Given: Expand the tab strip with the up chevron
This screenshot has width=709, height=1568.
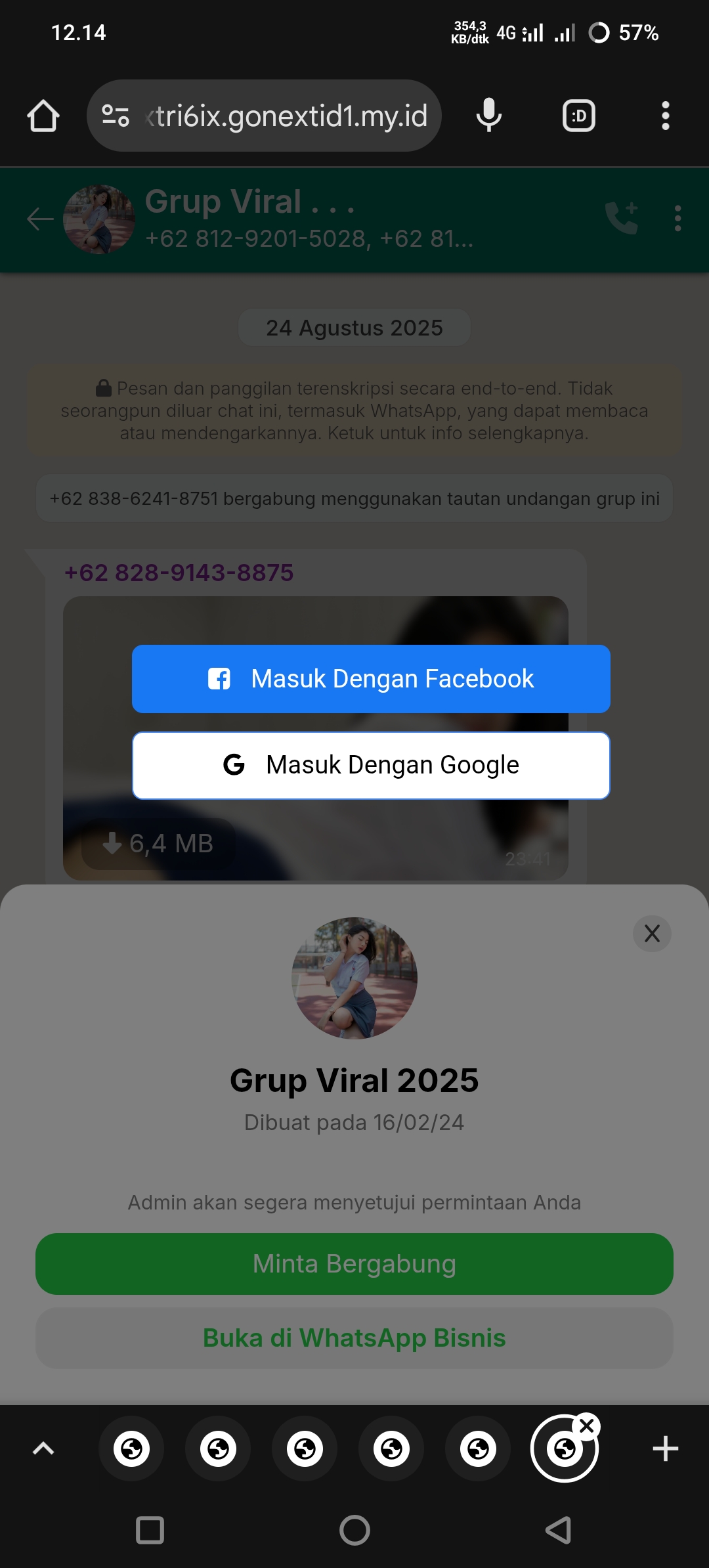Looking at the screenshot, I should coord(43,1448).
